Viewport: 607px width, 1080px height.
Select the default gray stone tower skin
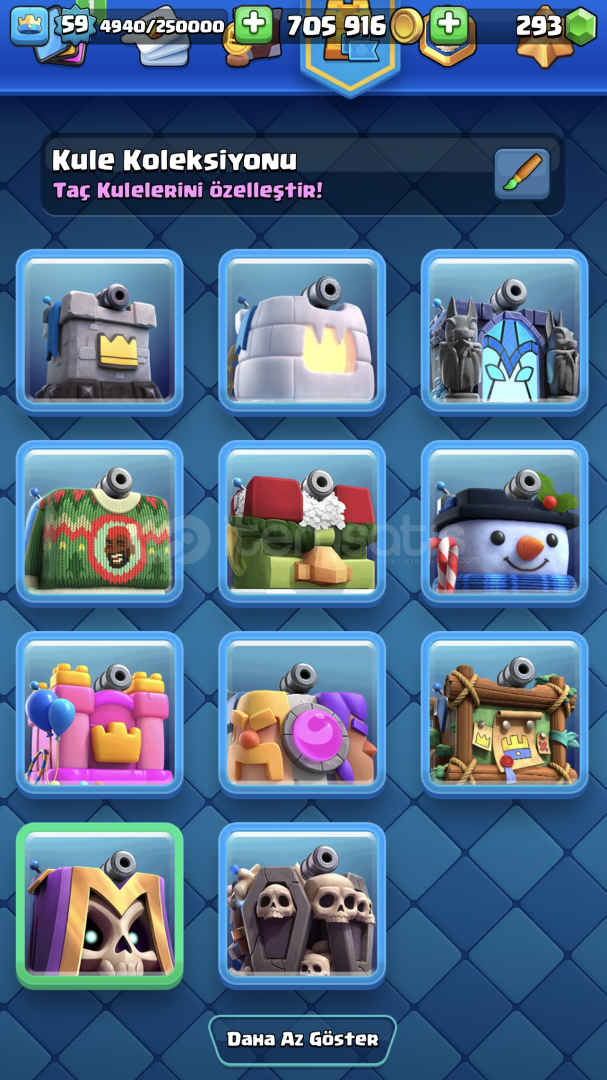click(x=100, y=331)
